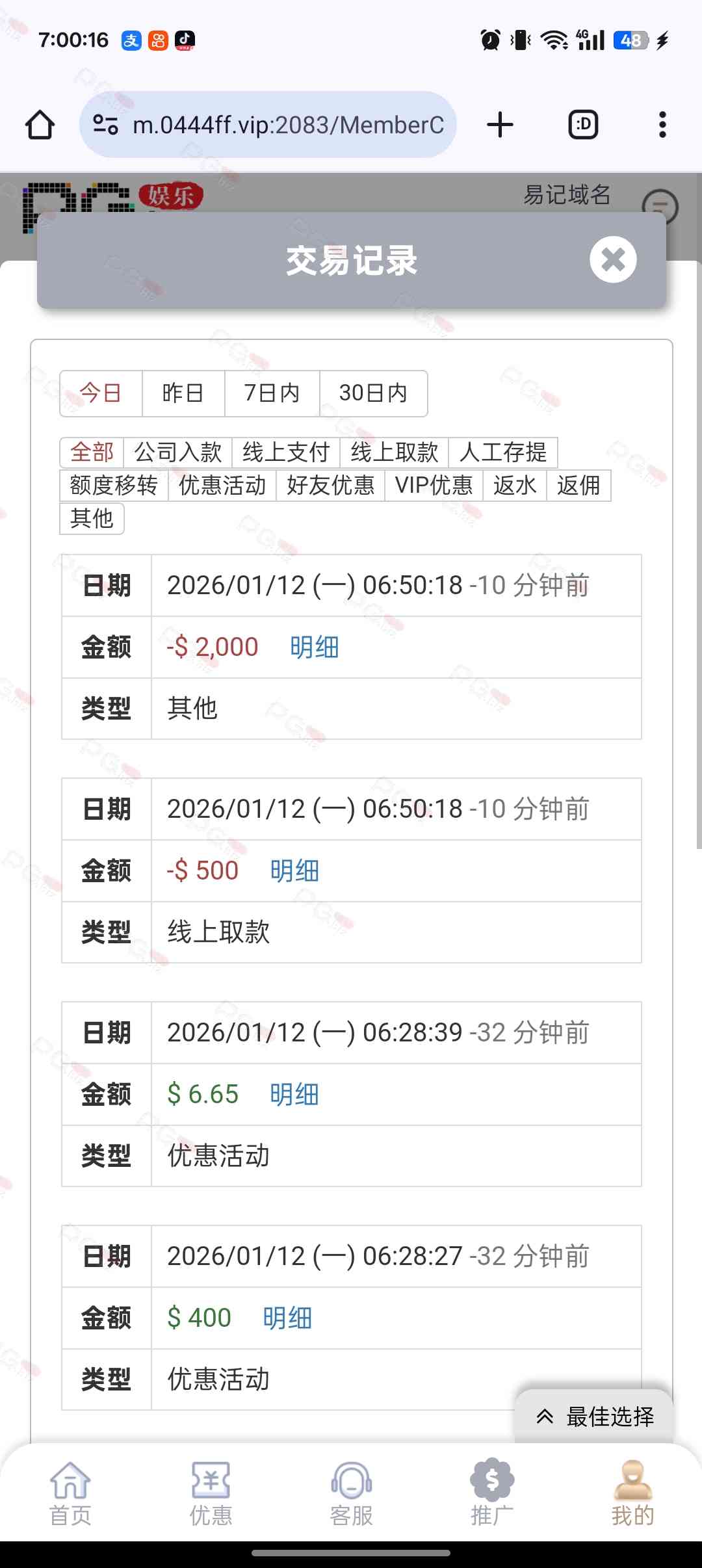Filter by 人工存提 type

[502, 452]
